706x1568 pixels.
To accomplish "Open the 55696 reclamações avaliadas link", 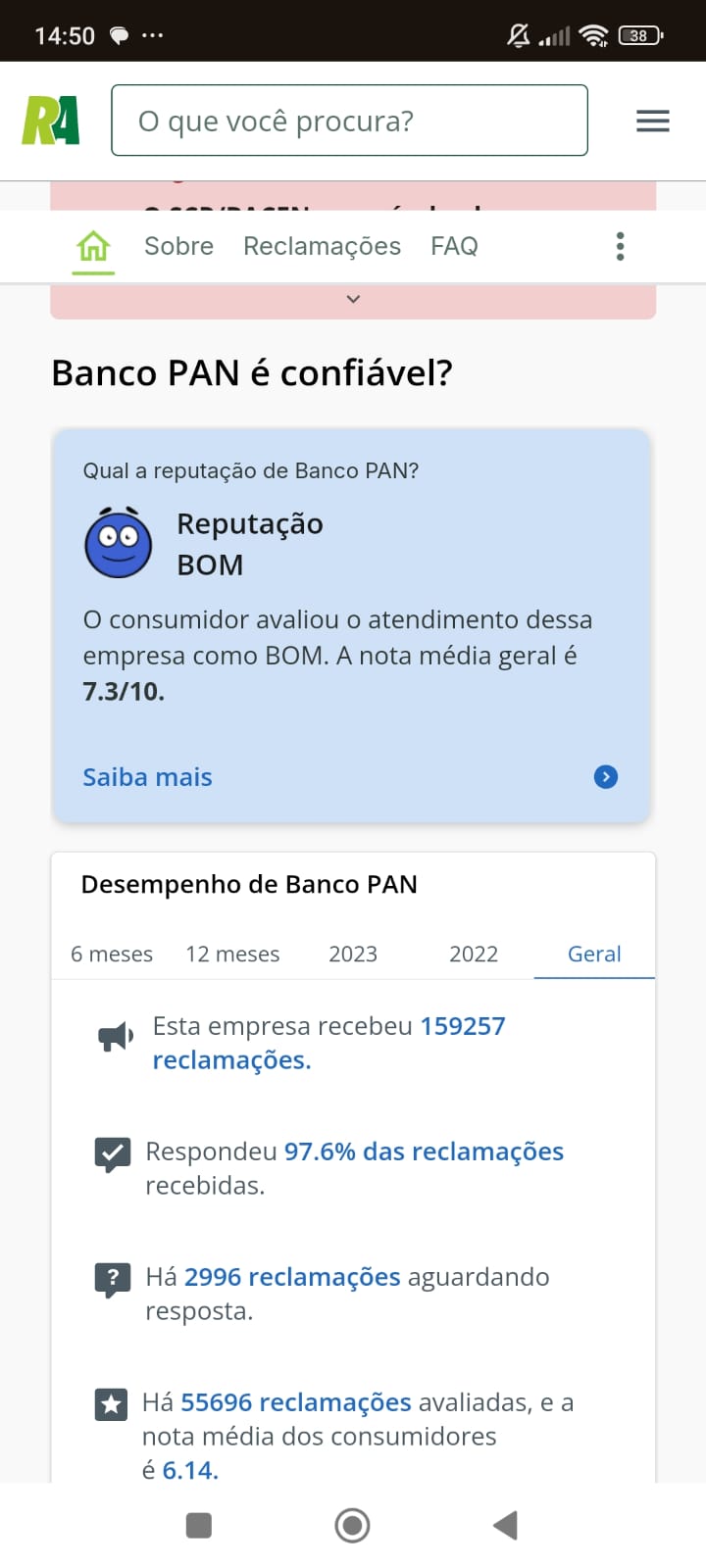I will [x=296, y=1402].
